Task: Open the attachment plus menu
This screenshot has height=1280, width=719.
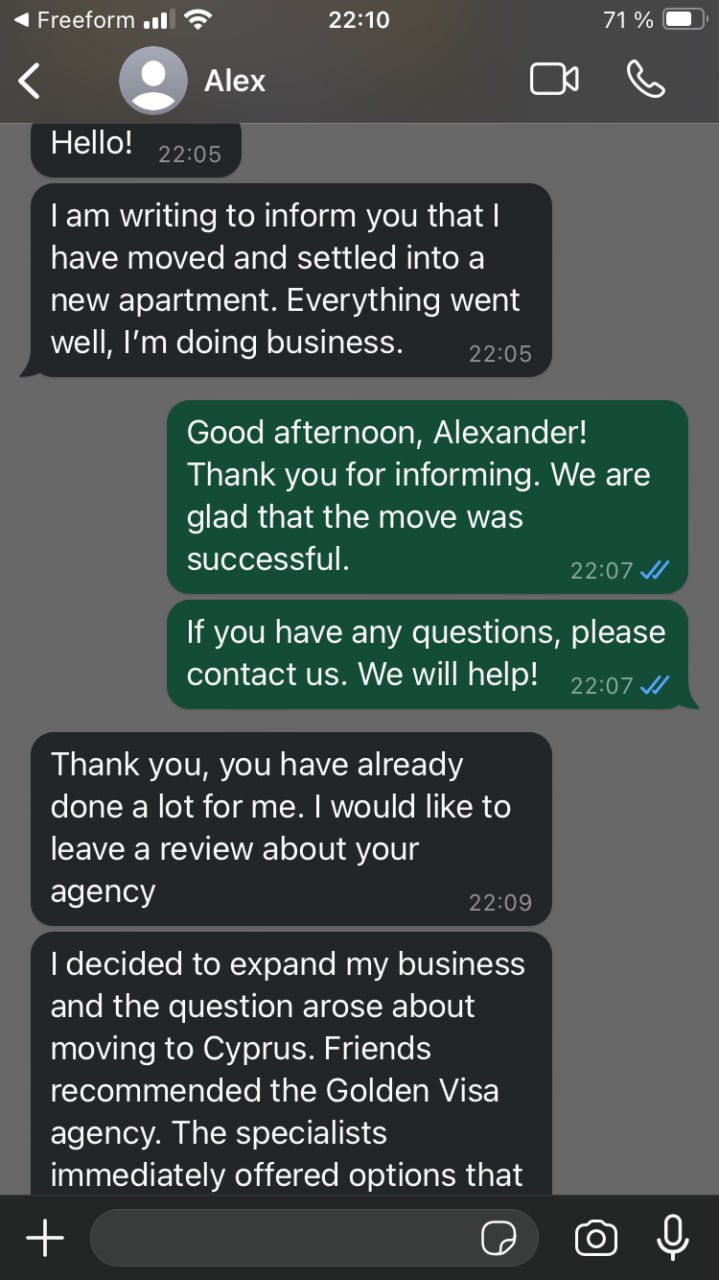Action: 44,1239
